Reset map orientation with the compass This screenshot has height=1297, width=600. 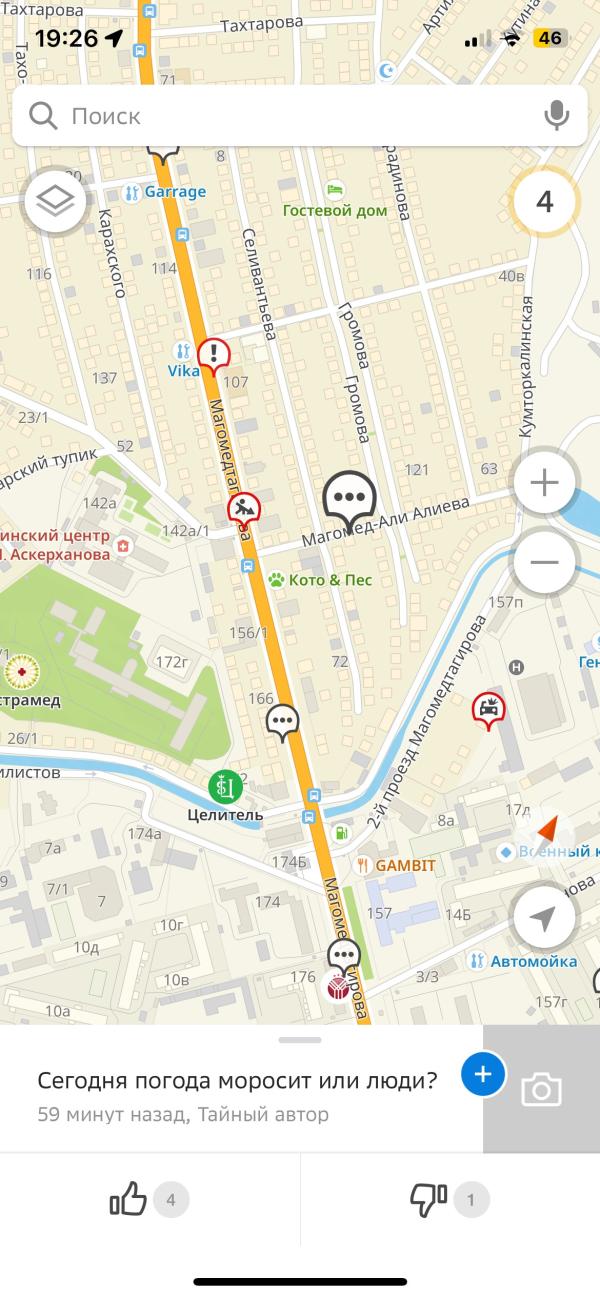point(546,830)
